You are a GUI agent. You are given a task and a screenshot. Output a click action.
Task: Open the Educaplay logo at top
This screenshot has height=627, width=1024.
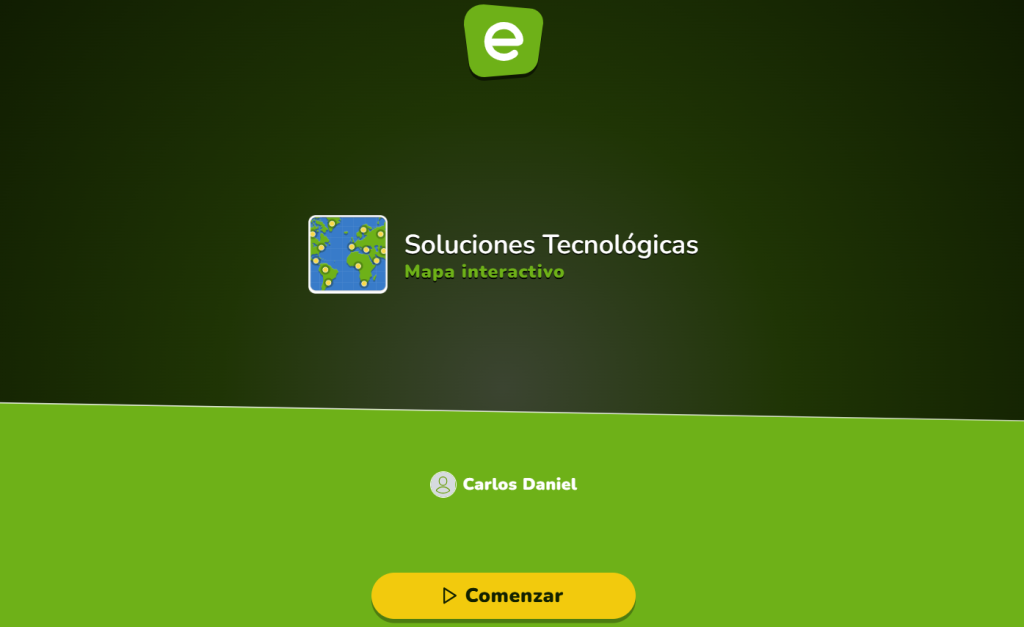(503, 40)
